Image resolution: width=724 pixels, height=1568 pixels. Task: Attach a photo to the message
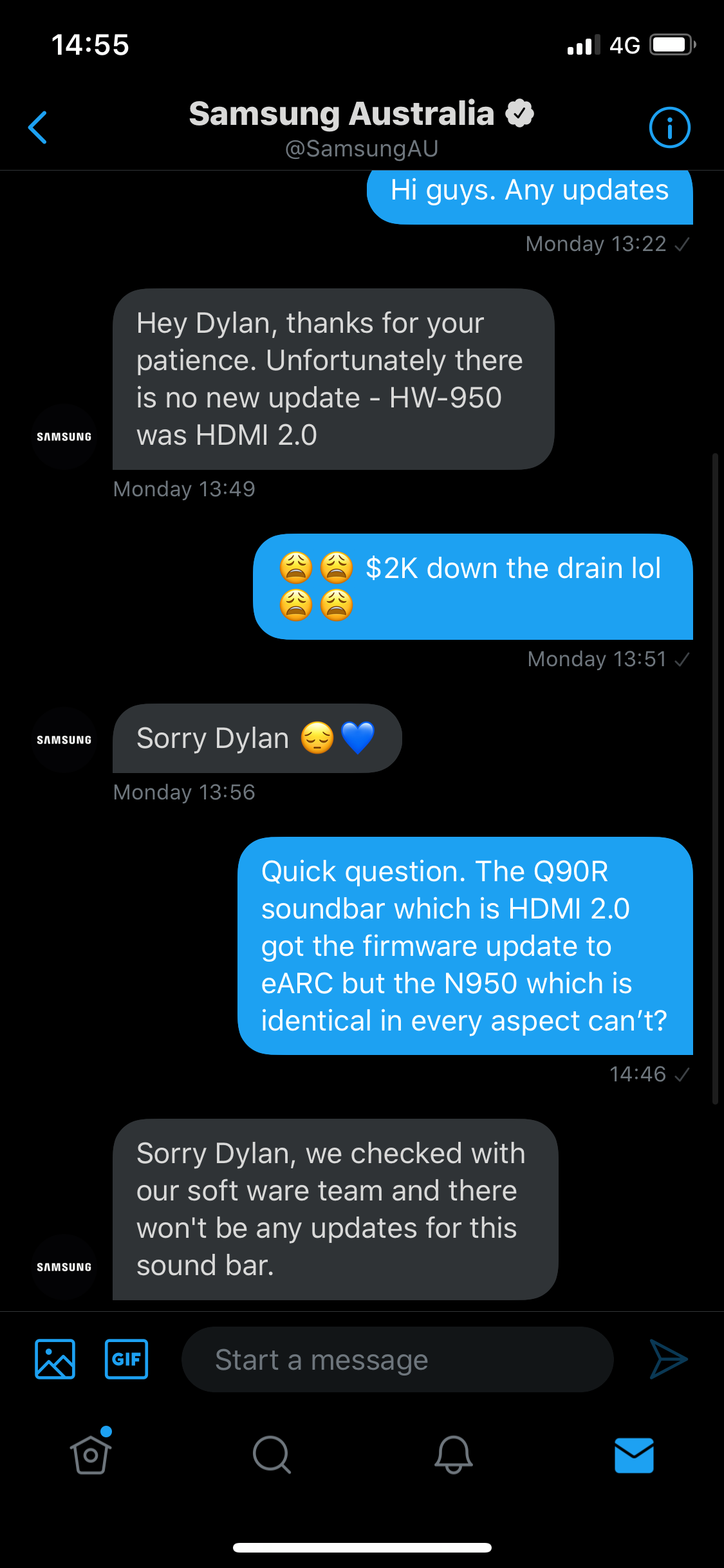click(55, 1359)
